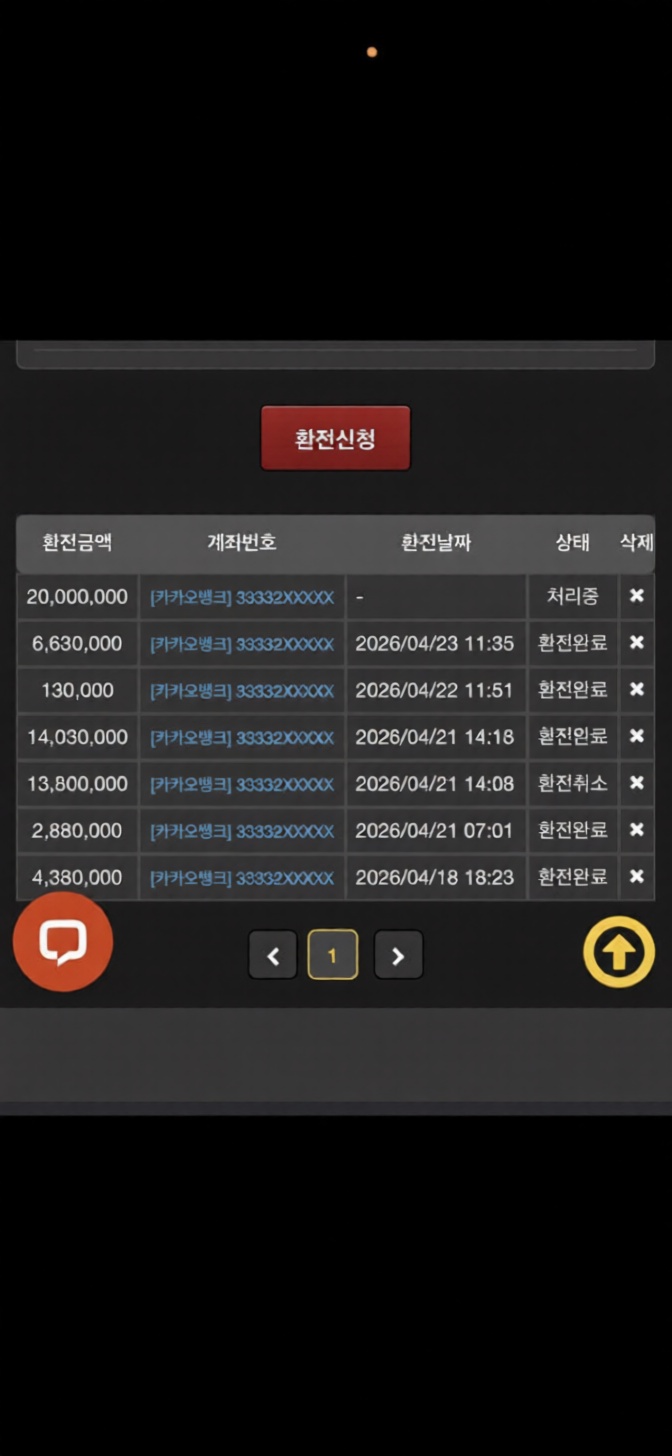672x1456 pixels.
Task: Go to the previous page arrow
Action: [273, 955]
